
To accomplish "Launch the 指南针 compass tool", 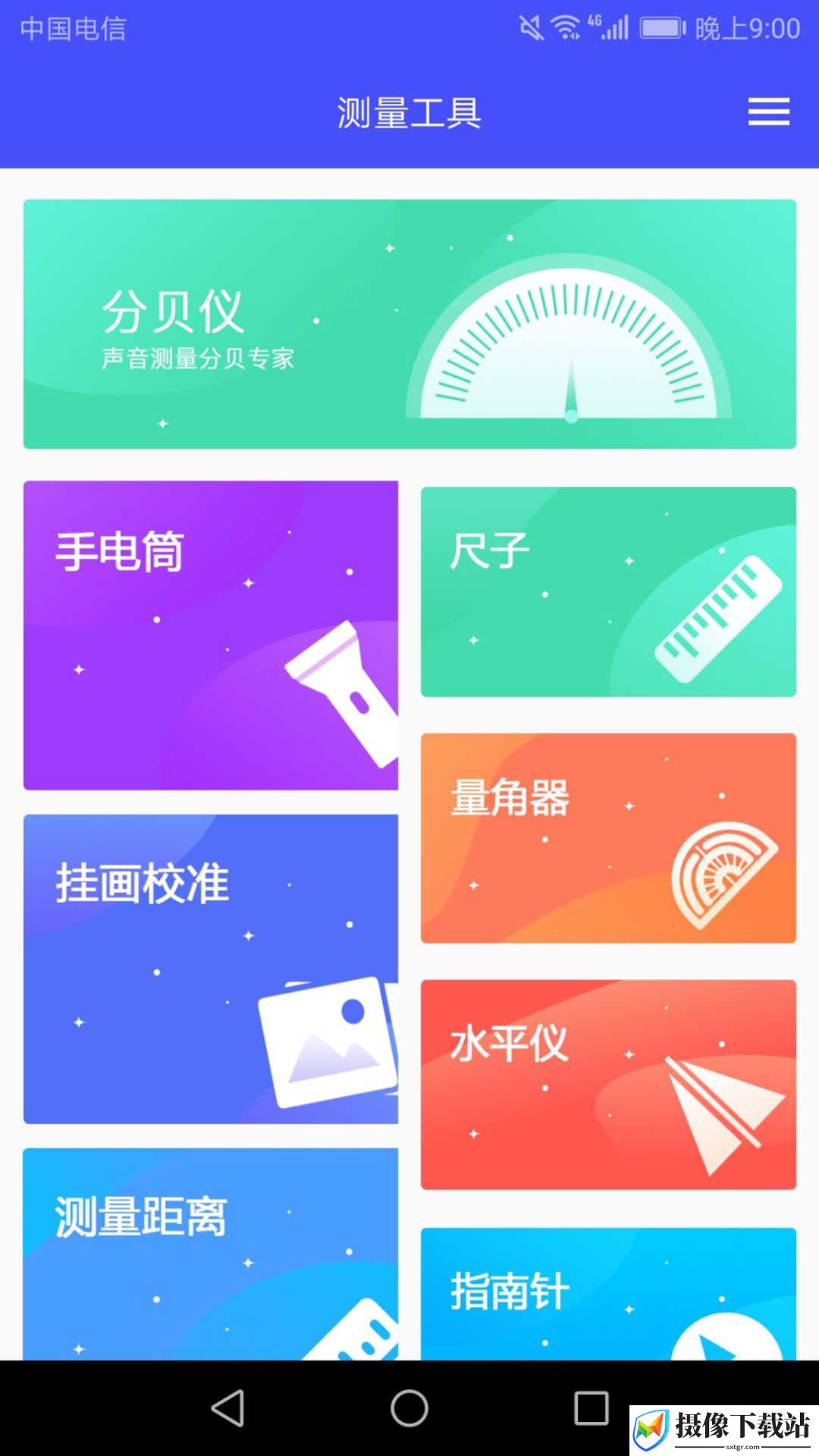I will (x=608, y=1294).
